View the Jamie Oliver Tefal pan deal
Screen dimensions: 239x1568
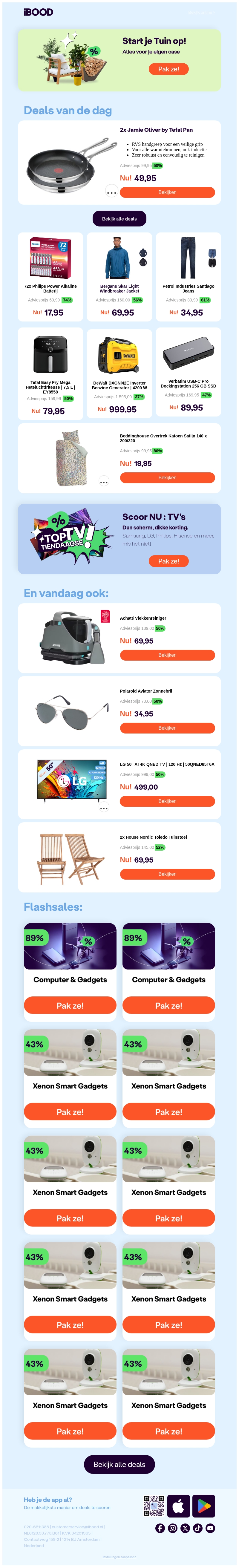pos(167,192)
